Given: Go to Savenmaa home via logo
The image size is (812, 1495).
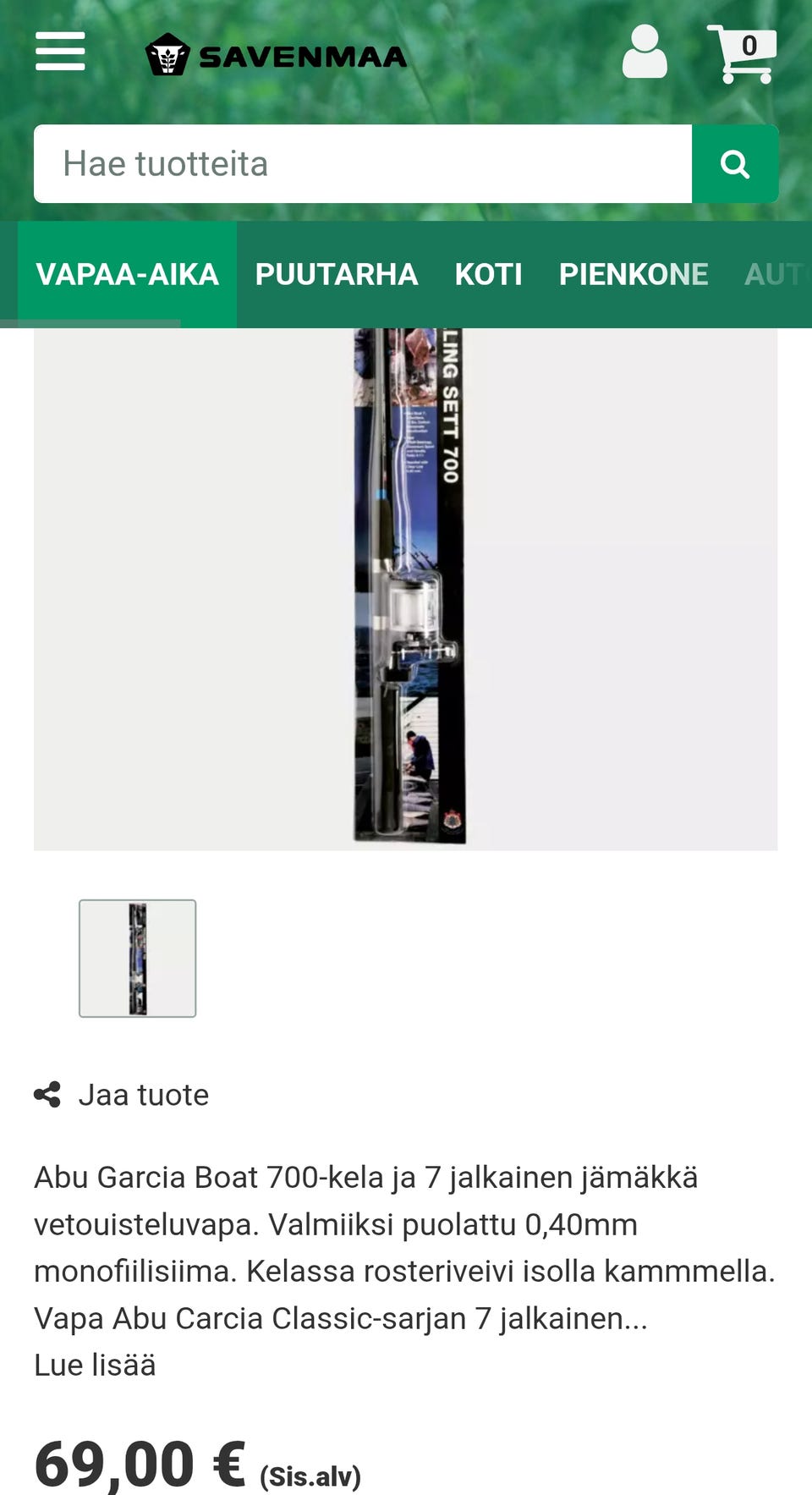Looking at the screenshot, I should pyautogui.click(x=276, y=55).
